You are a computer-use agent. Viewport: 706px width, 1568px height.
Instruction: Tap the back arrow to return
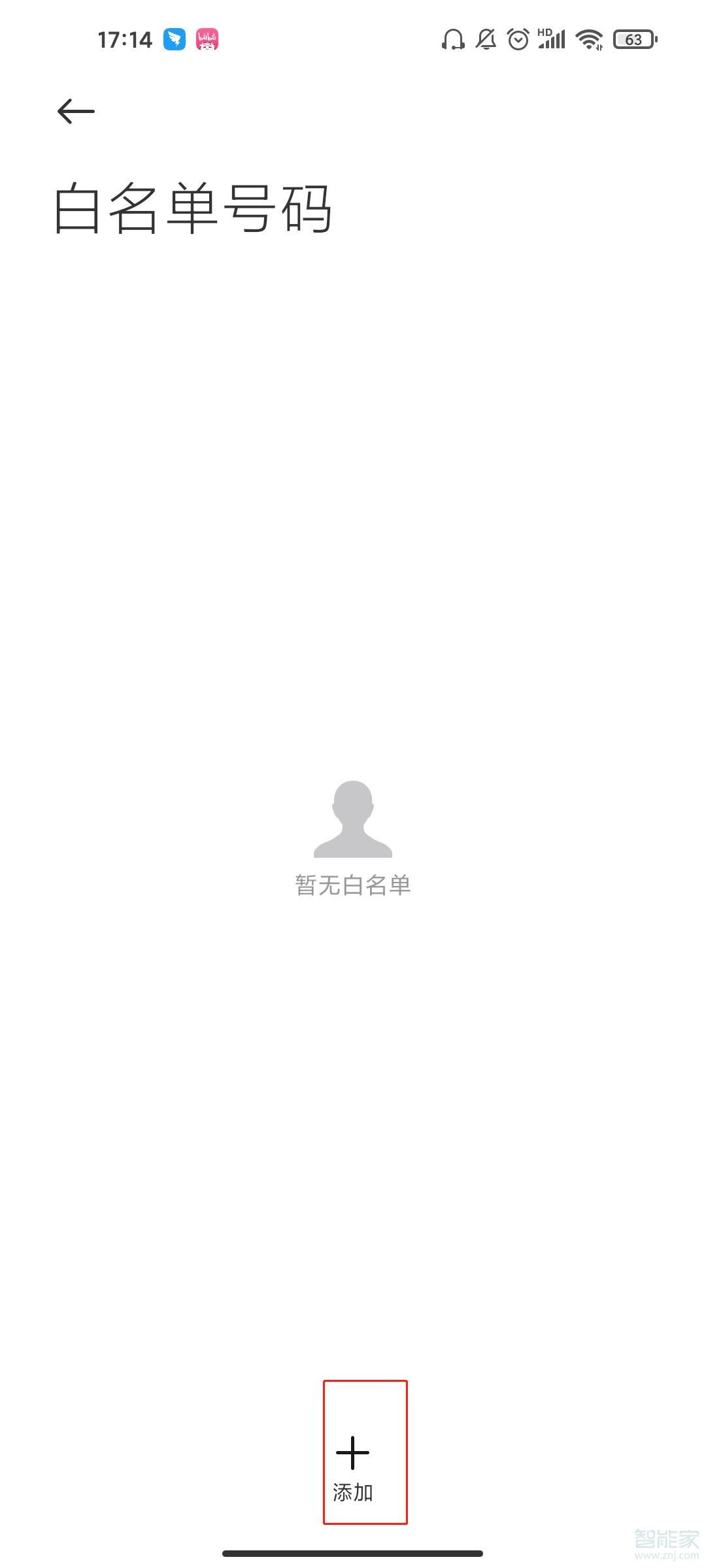coord(75,111)
